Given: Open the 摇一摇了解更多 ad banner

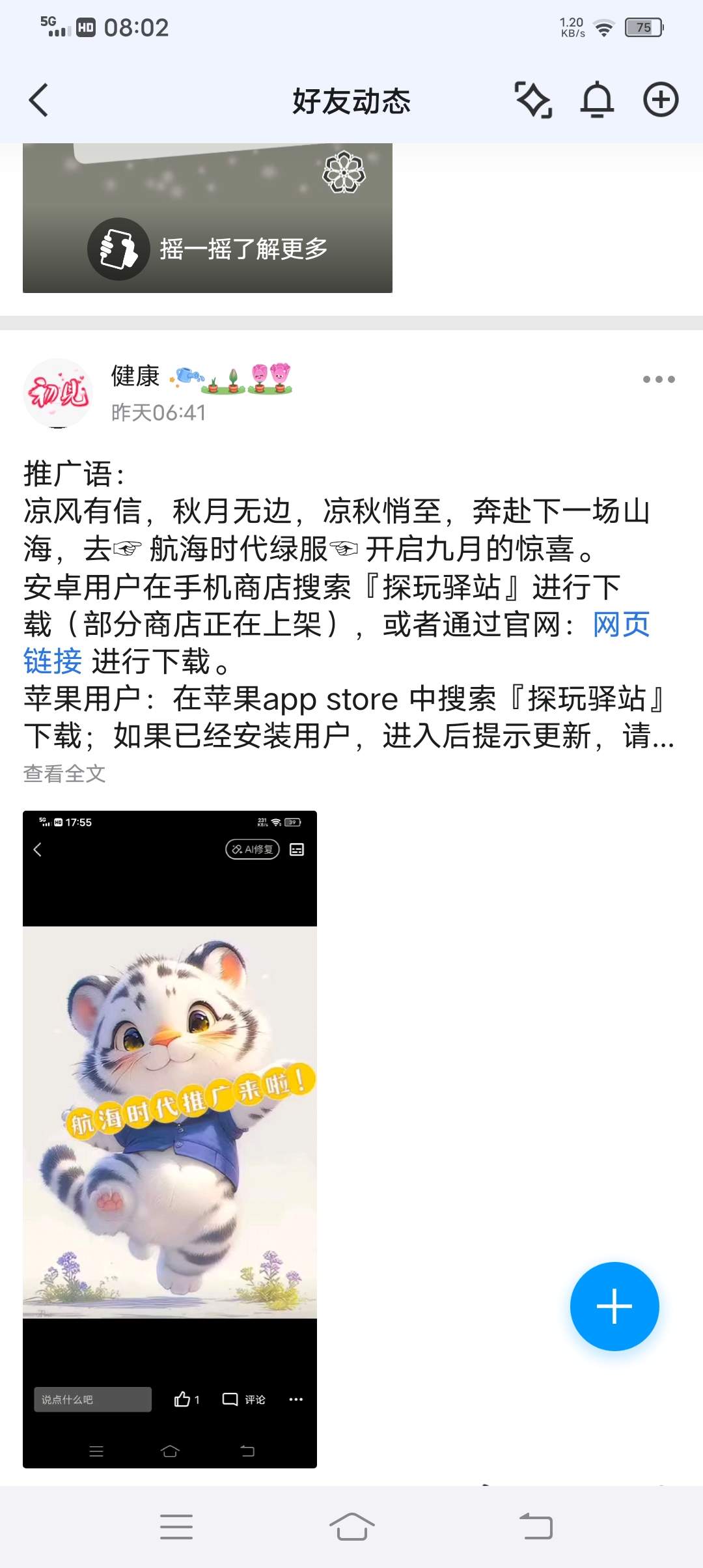Looking at the screenshot, I should (208, 247).
